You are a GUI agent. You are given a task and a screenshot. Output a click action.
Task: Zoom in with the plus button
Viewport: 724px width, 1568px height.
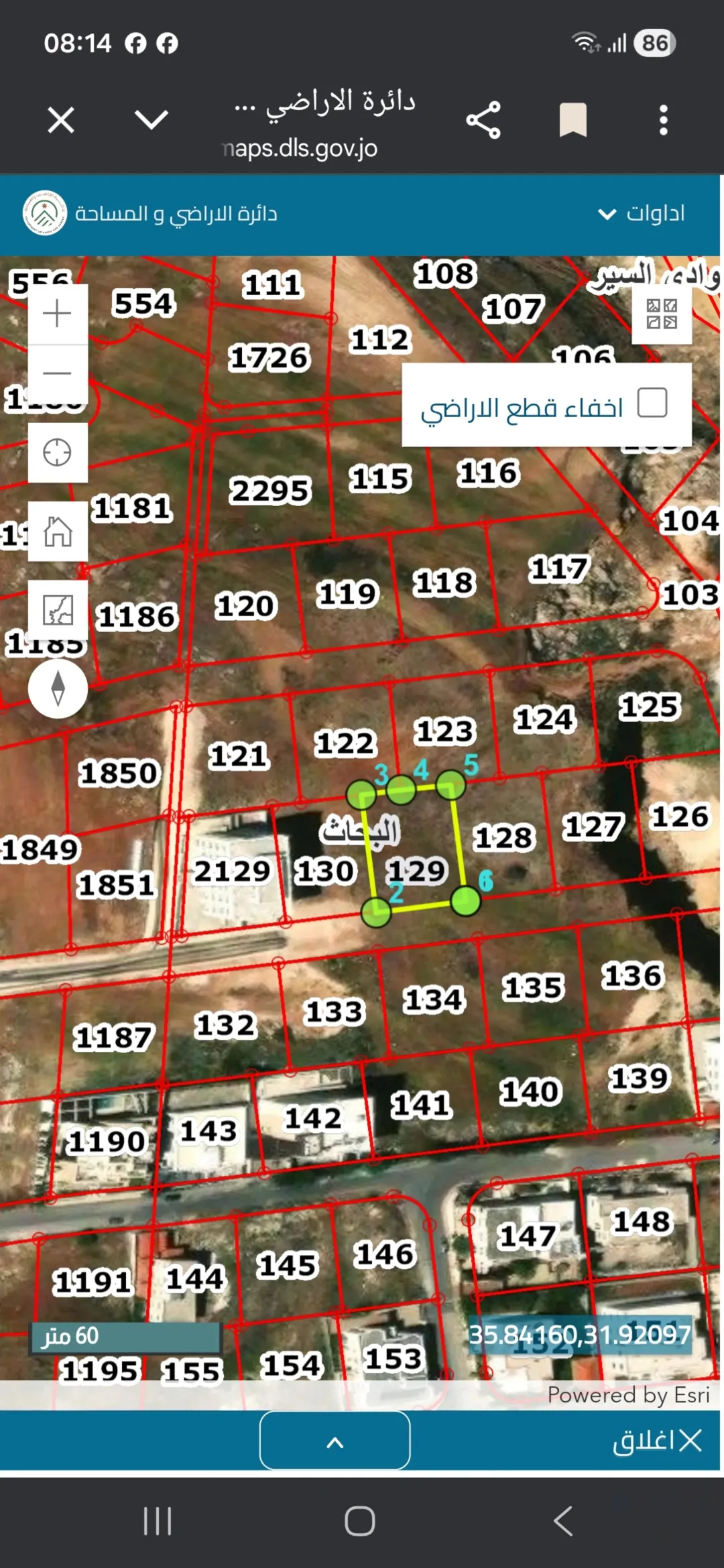[x=58, y=314]
